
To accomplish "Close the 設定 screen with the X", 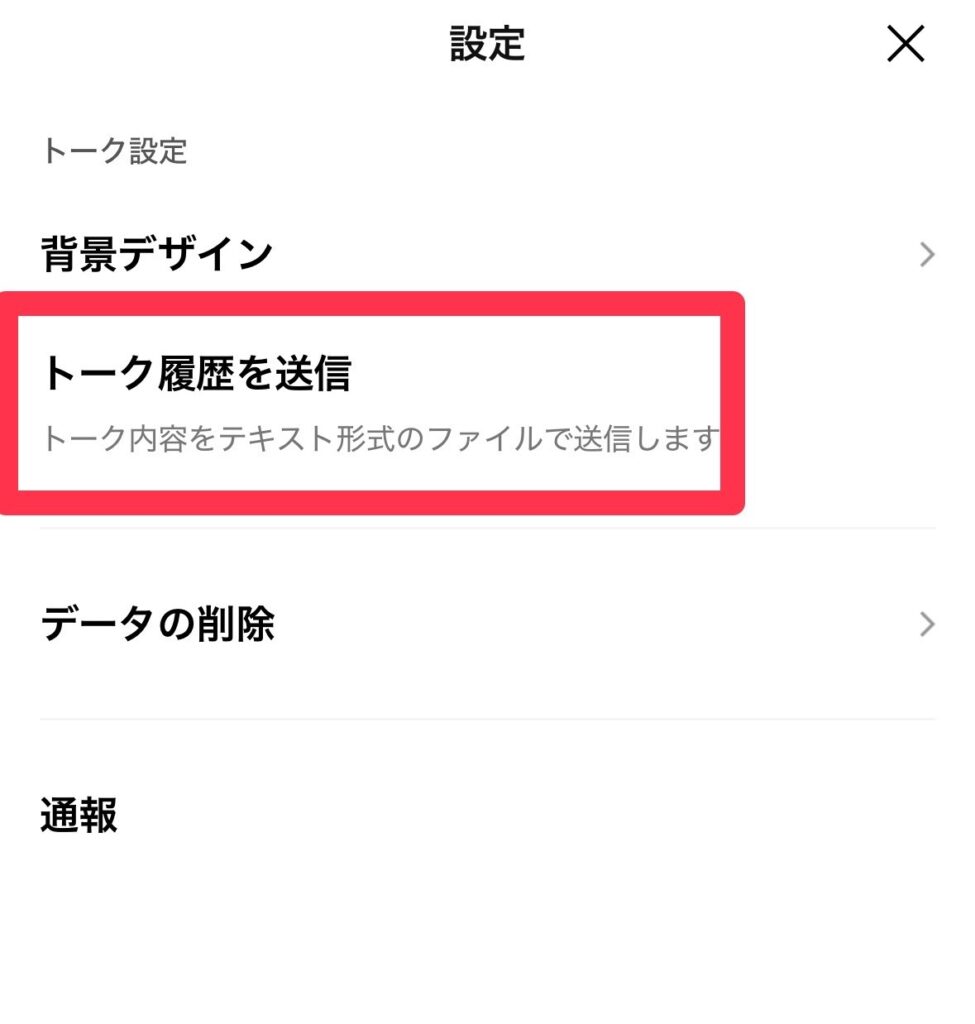I will pos(905,44).
